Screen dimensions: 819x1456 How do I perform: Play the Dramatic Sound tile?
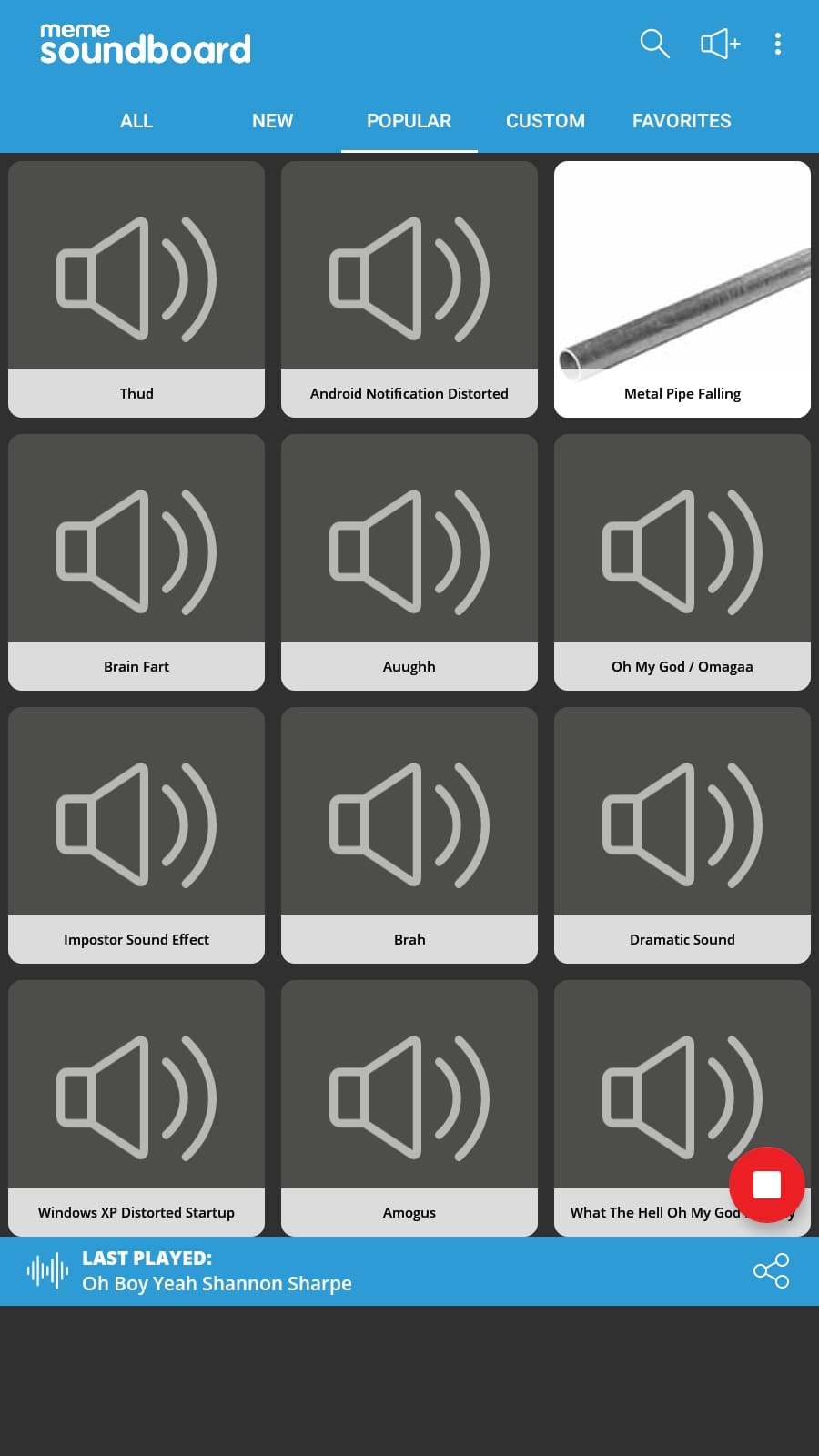coord(682,835)
